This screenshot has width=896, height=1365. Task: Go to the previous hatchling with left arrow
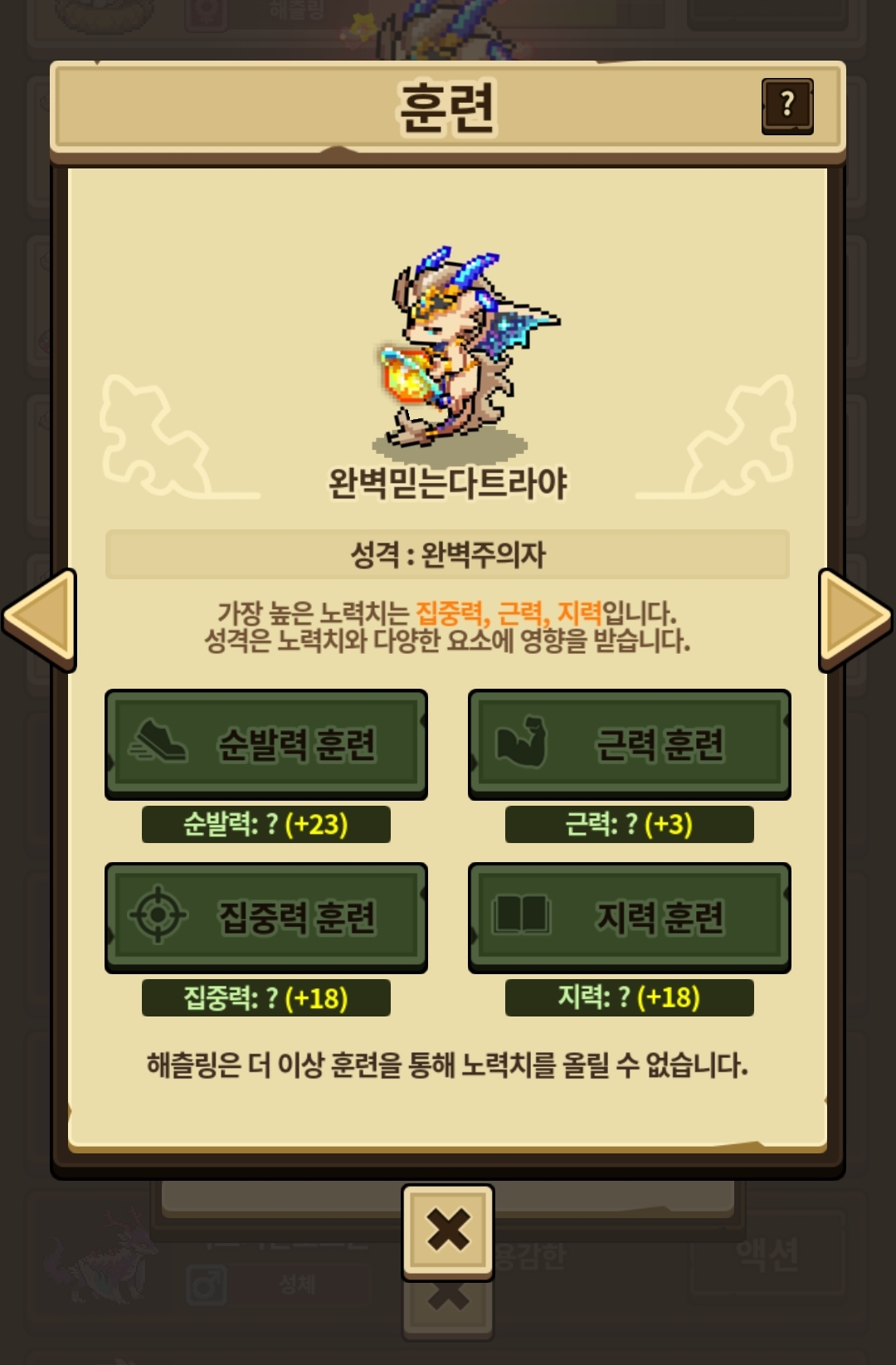pos(40,619)
